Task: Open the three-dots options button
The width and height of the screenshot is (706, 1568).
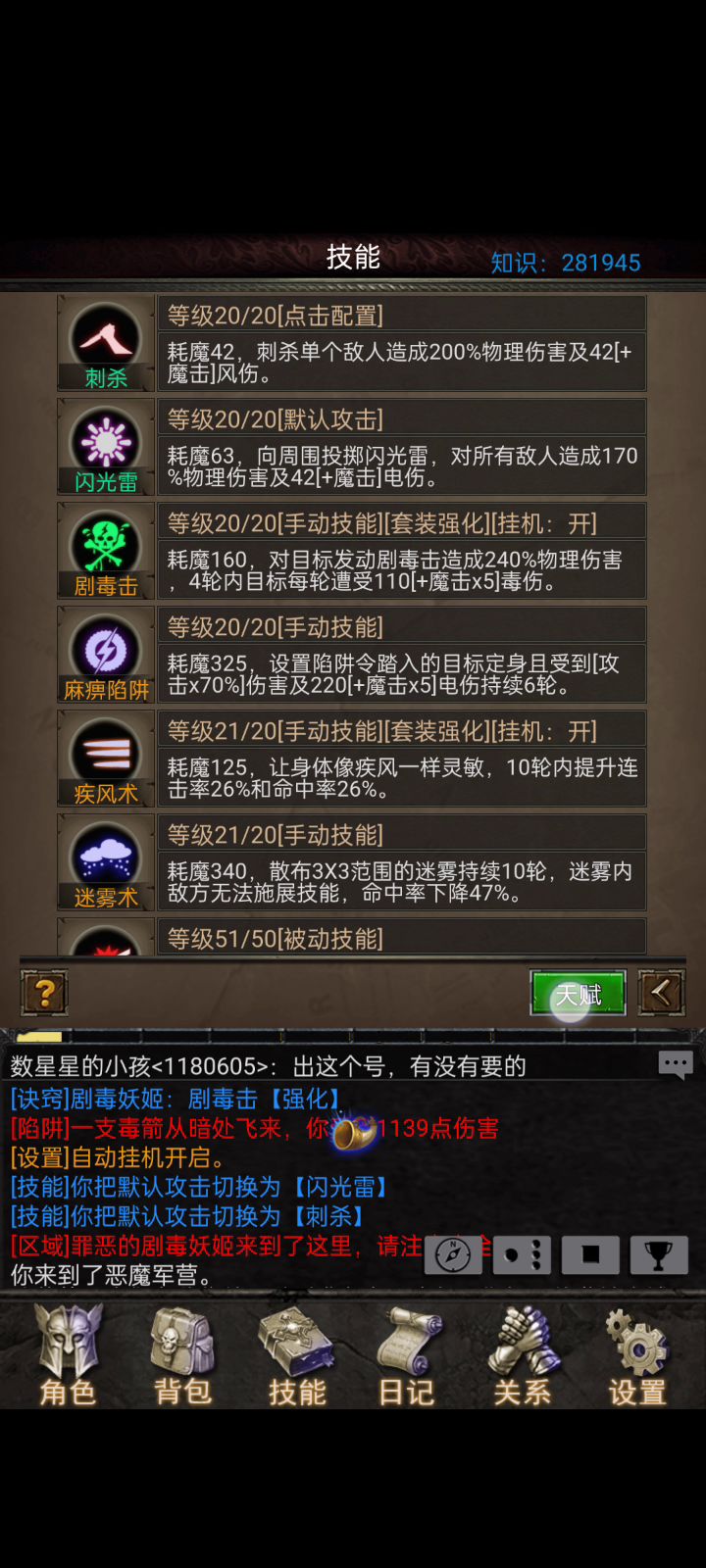Action: pos(522,1254)
